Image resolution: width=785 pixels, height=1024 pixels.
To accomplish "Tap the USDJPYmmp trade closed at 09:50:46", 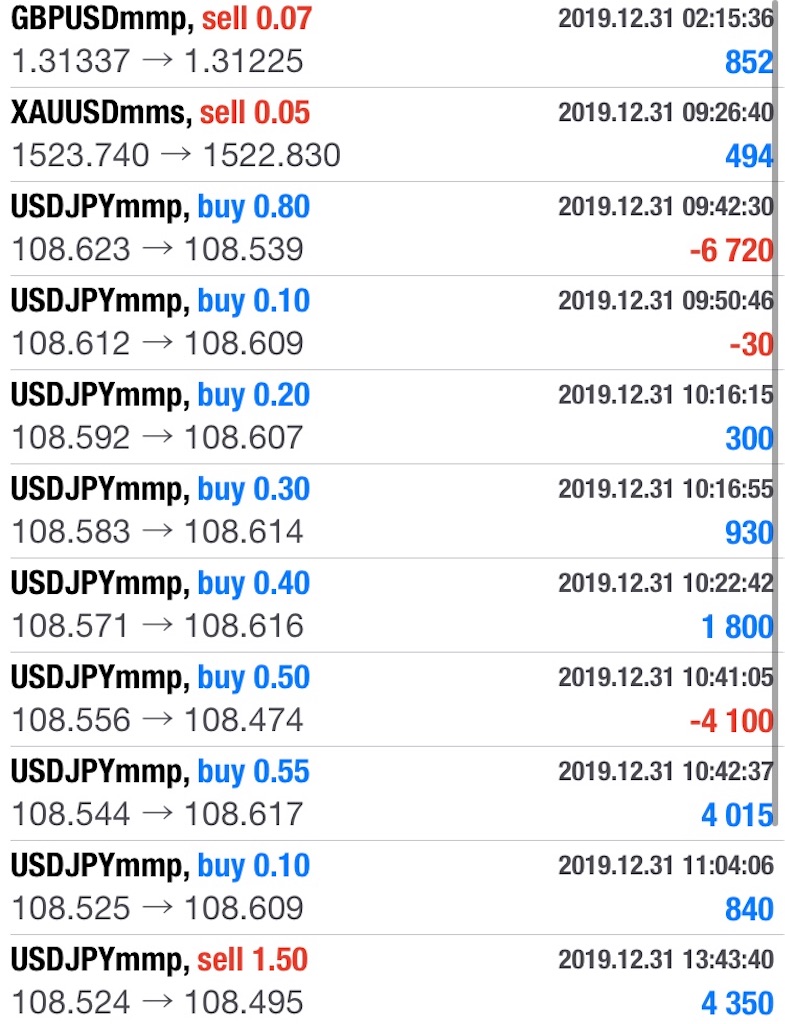I will click(x=390, y=322).
